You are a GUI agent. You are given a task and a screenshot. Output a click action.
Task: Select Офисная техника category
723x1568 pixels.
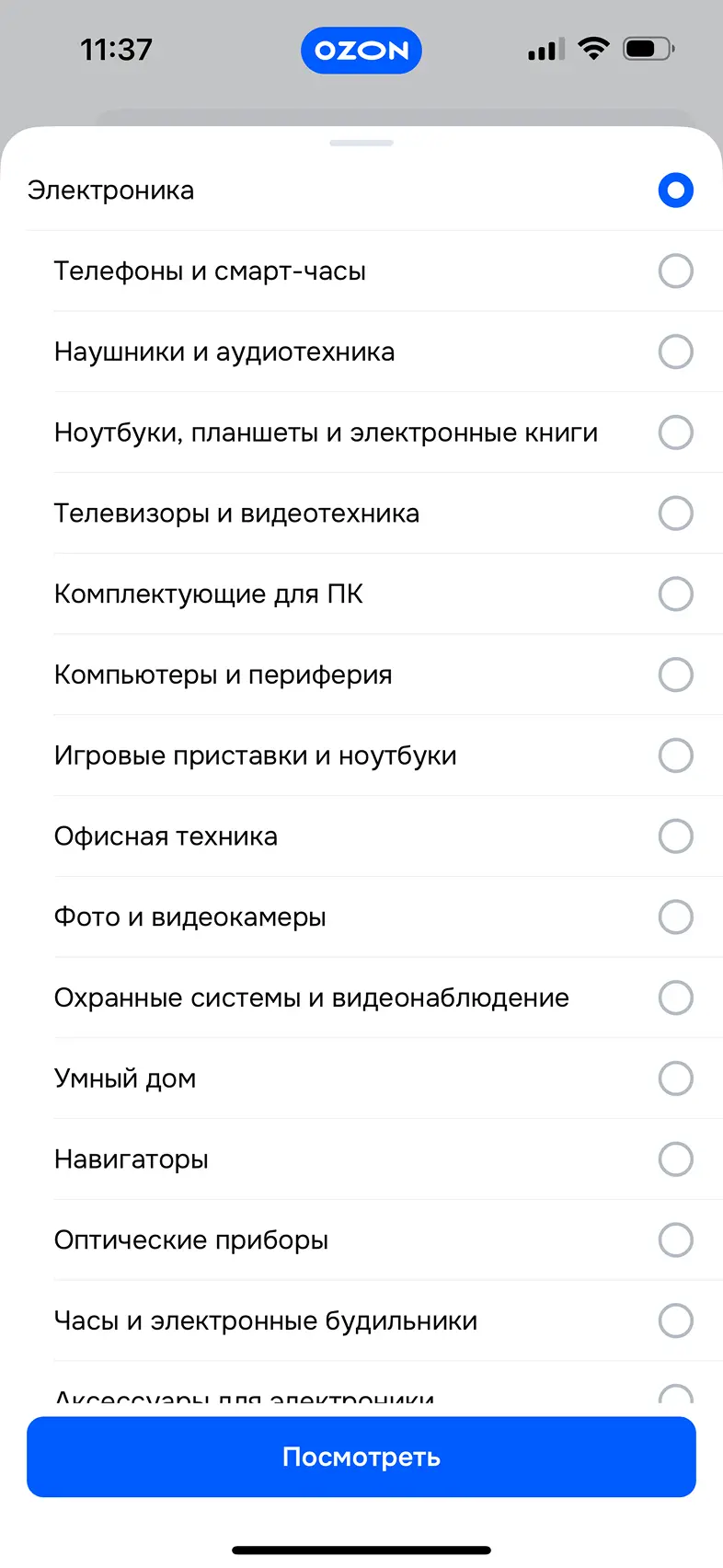coord(675,836)
